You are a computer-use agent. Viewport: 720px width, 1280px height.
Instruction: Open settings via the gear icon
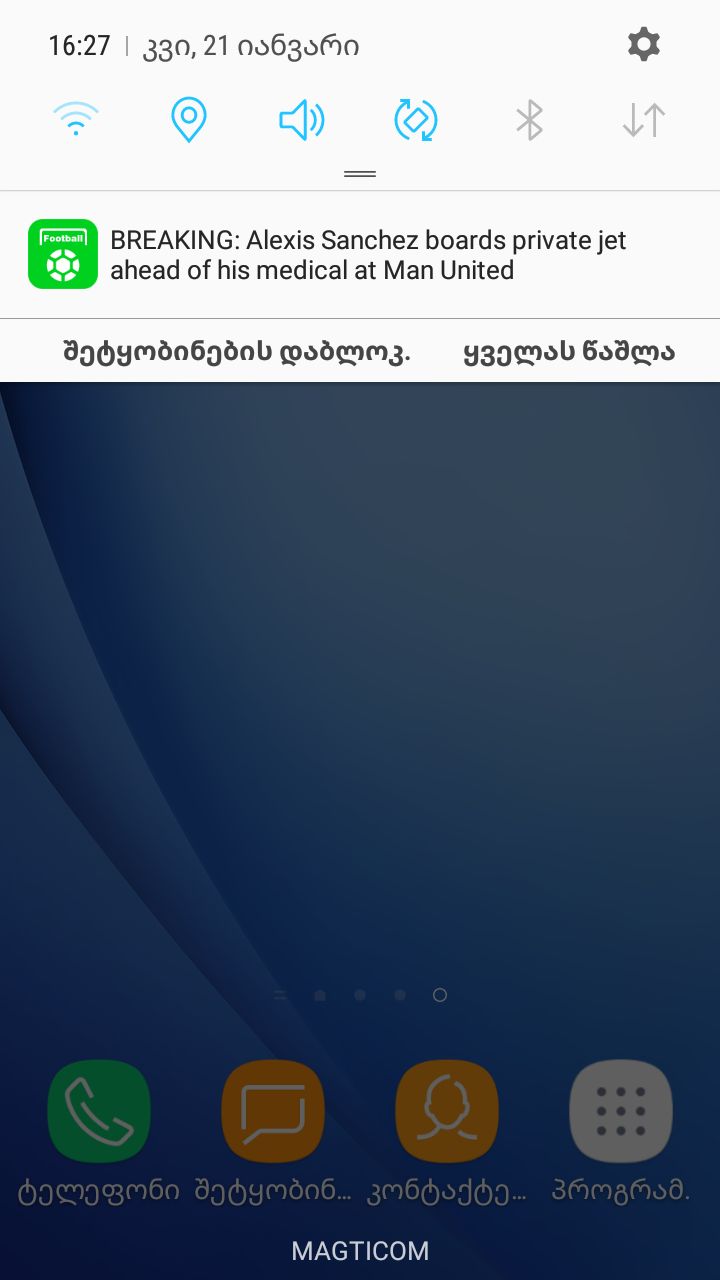click(x=643, y=44)
